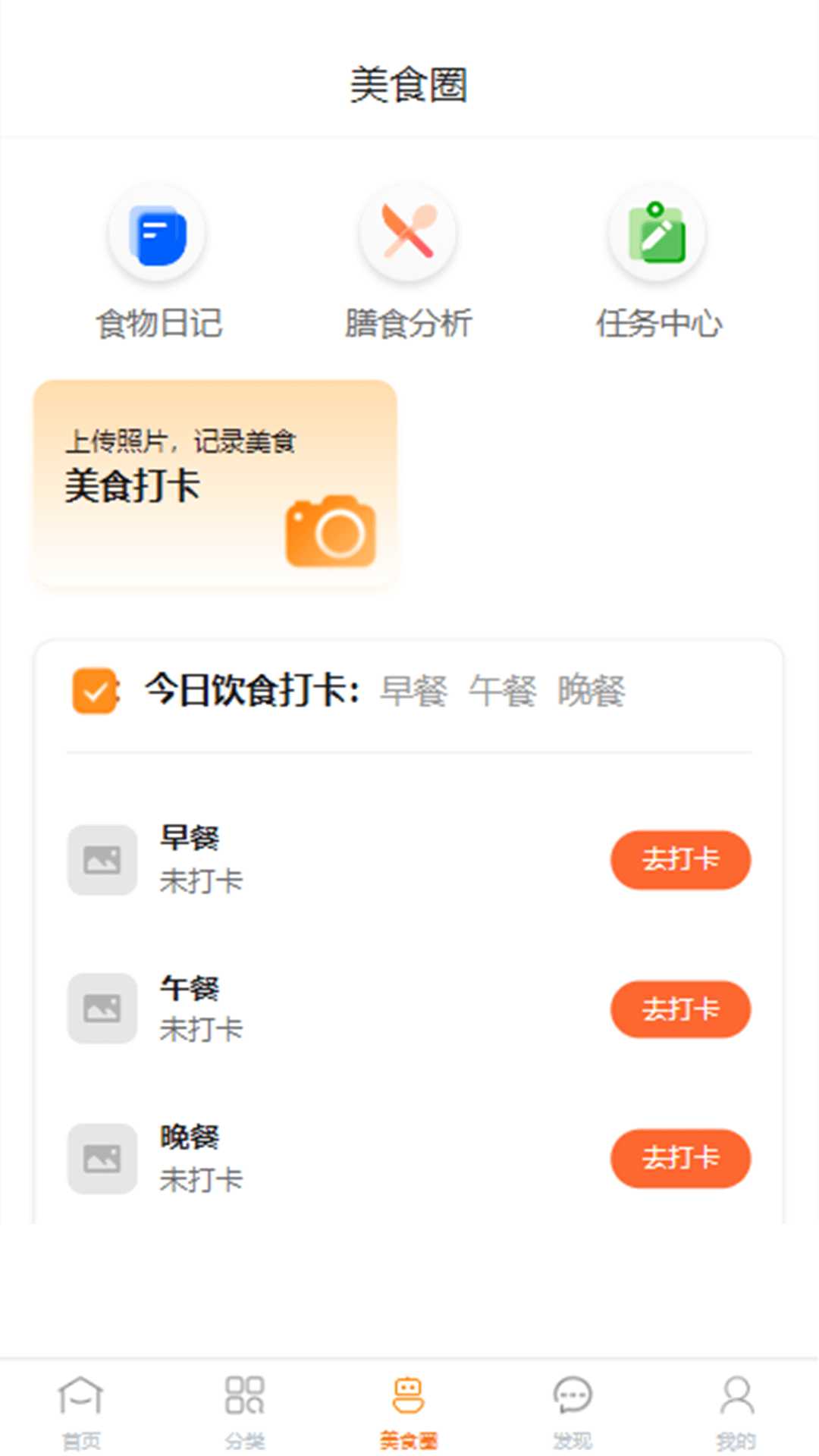Click the breakfast placeholder image
819x1456 pixels.
tap(102, 860)
